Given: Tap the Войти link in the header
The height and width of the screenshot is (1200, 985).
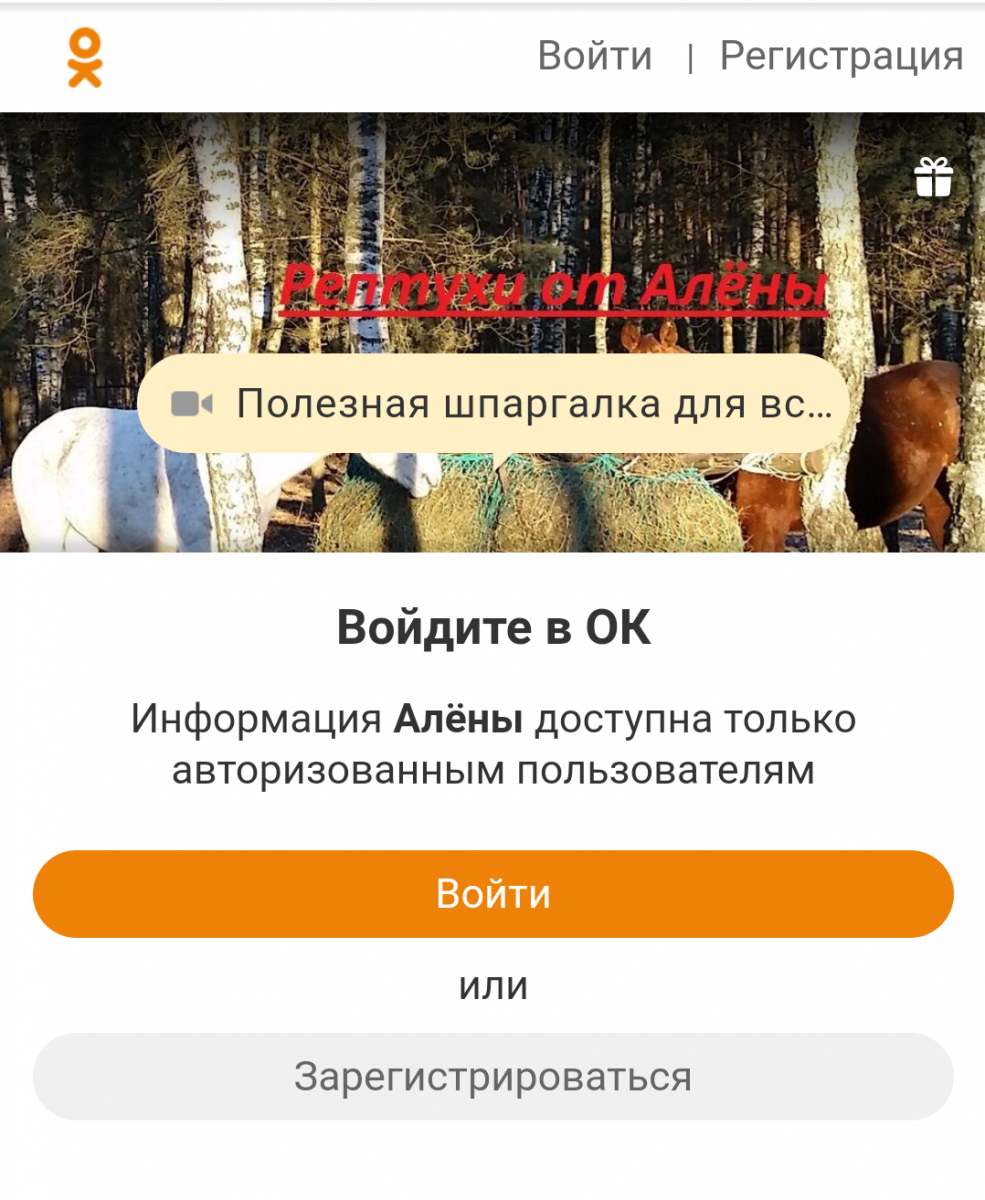Looking at the screenshot, I should pyautogui.click(x=595, y=56).
